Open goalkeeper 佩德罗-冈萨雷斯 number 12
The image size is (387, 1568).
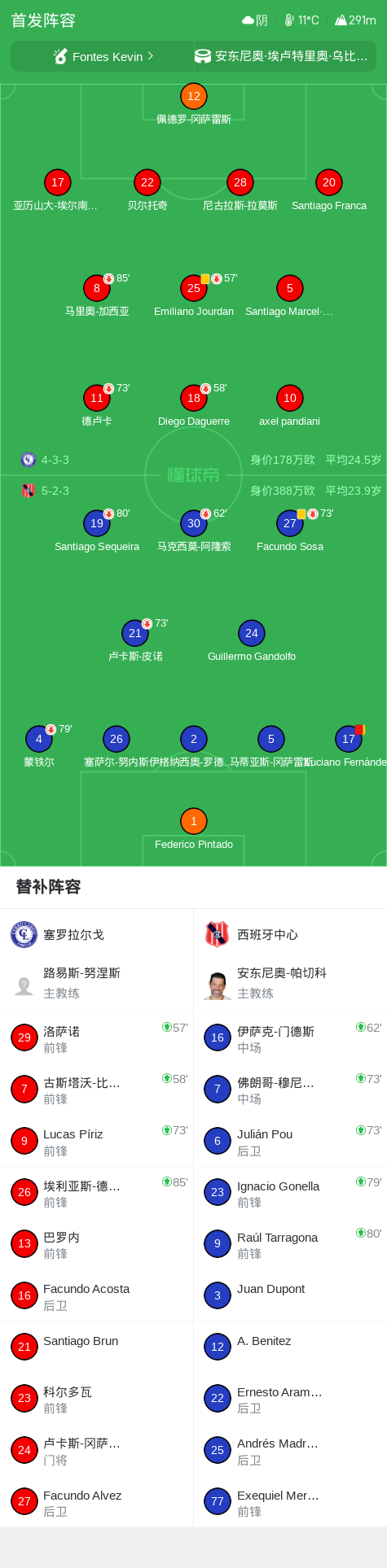[193, 104]
